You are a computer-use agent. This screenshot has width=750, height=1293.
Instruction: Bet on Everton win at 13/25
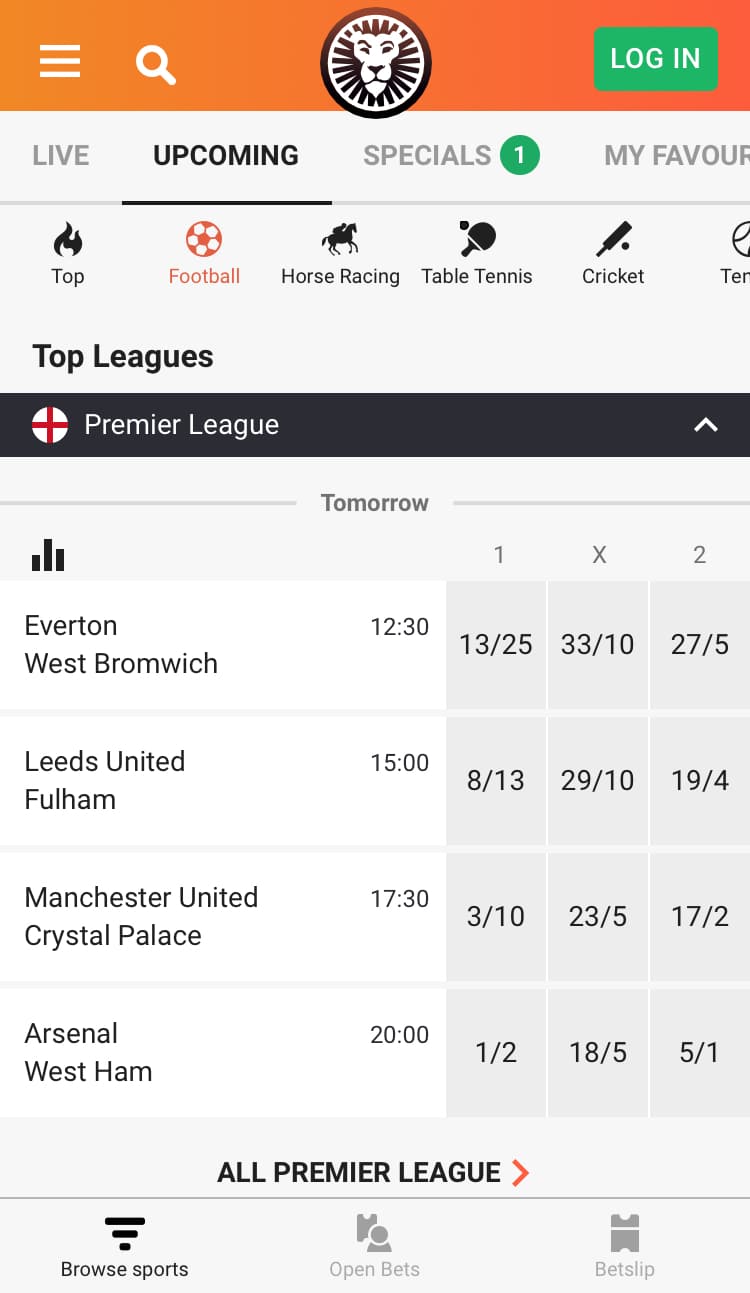pos(496,645)
